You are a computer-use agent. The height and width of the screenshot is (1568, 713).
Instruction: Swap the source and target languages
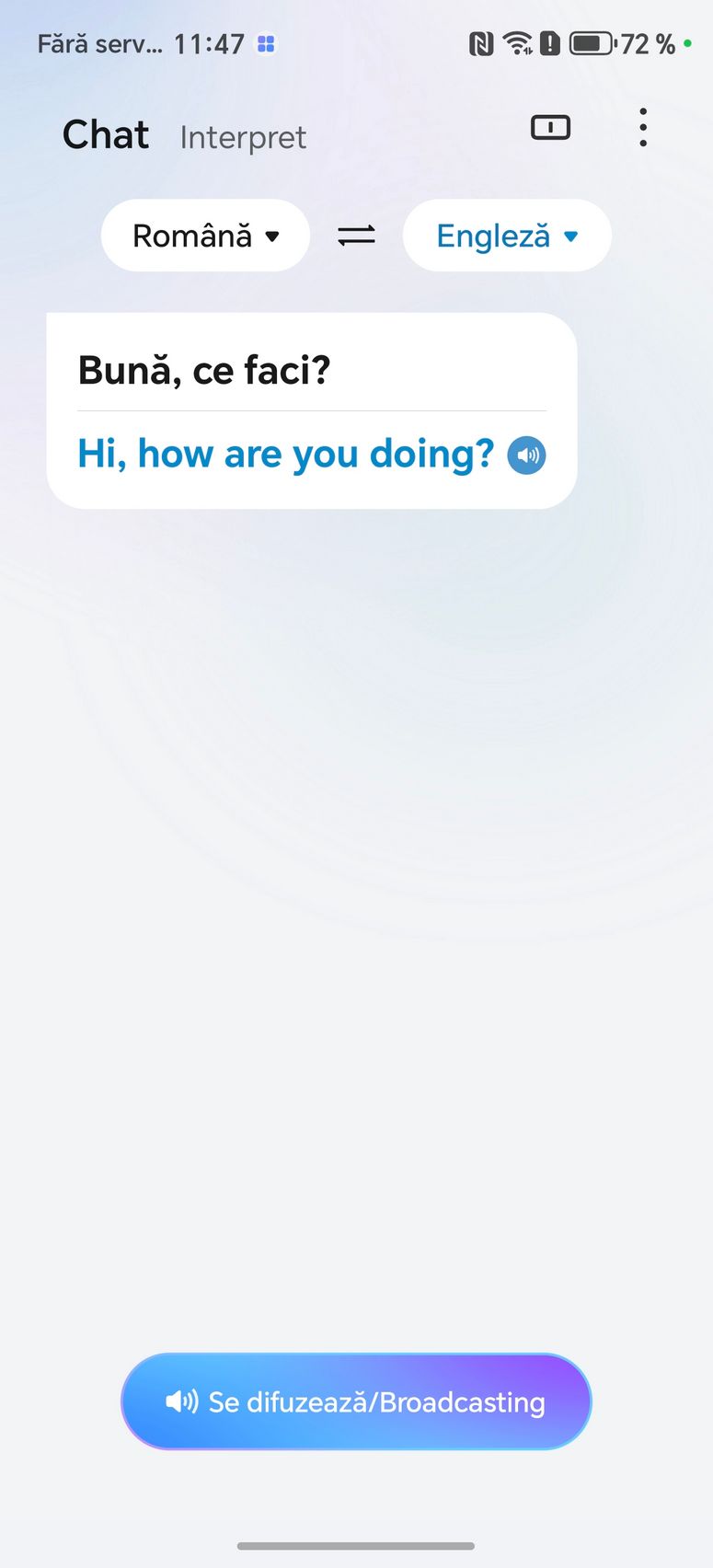click(356, 236)
